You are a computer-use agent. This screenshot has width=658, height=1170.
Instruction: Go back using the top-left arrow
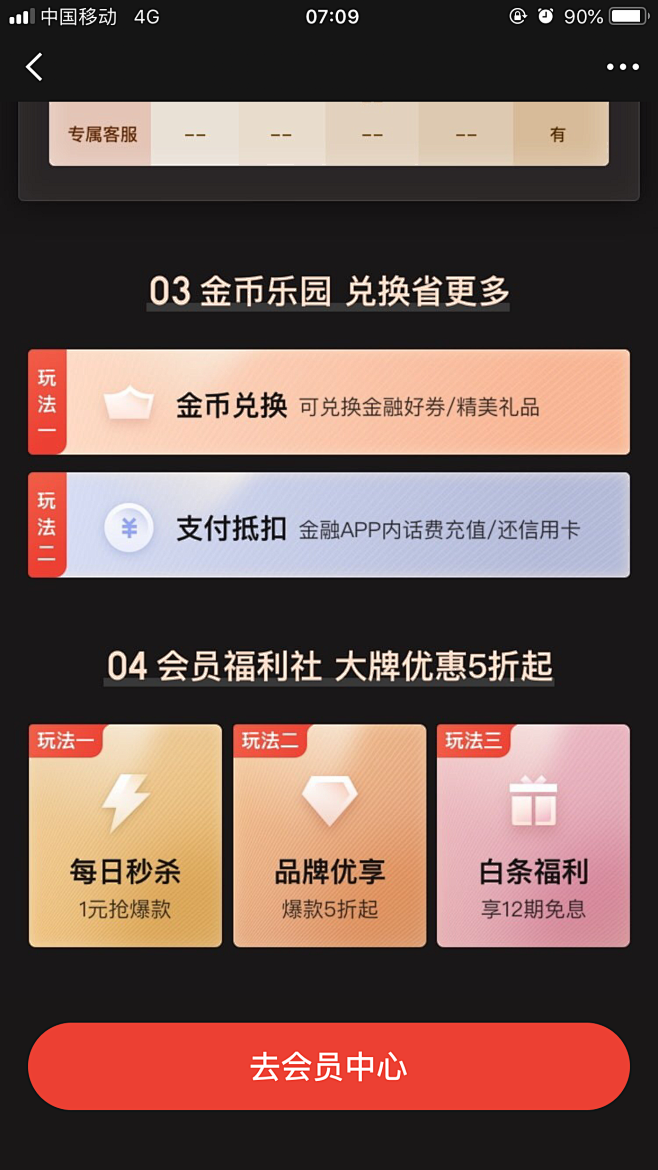[x=35, y=67]
